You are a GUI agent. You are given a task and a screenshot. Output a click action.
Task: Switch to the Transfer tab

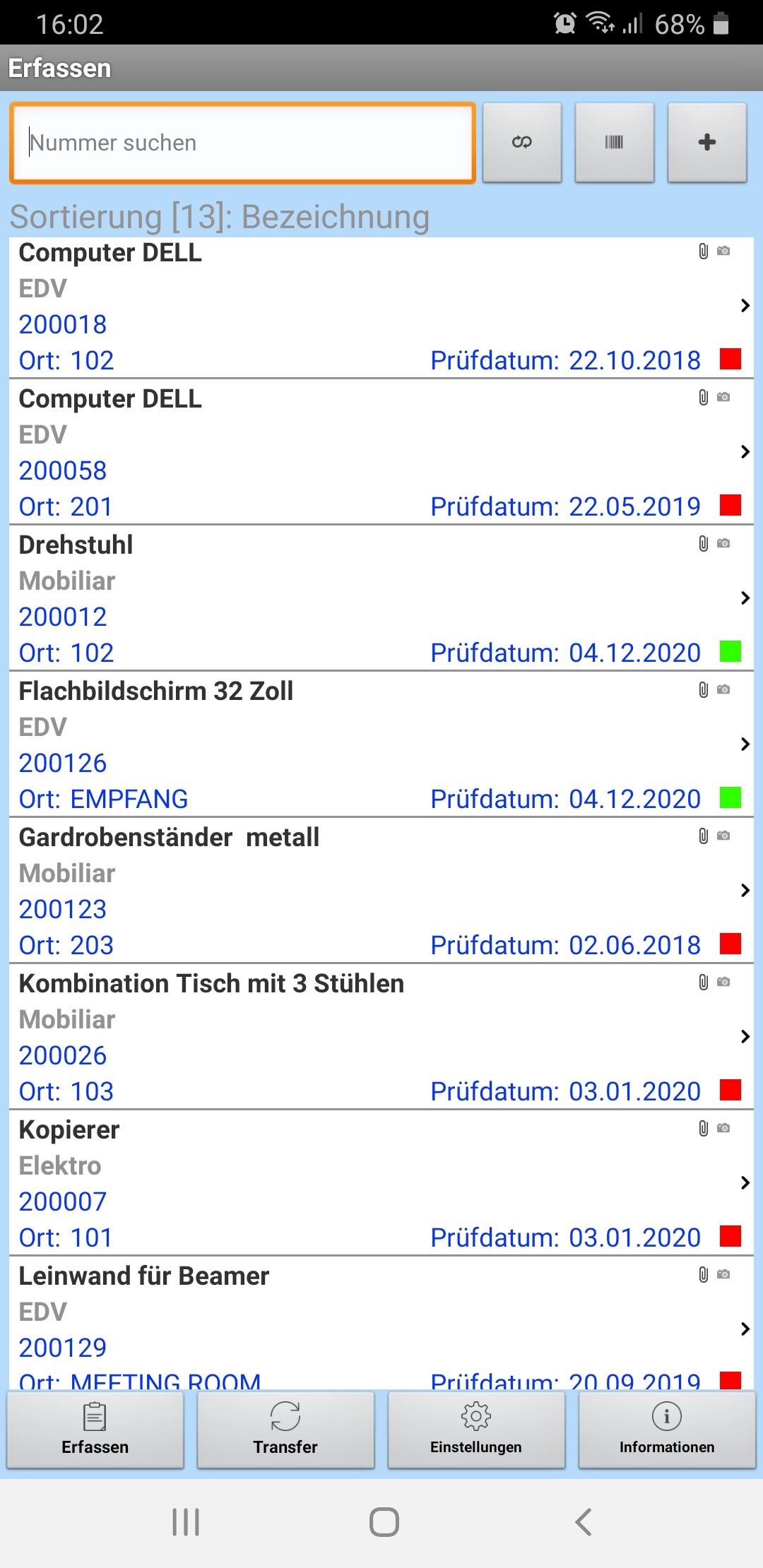285,1430
